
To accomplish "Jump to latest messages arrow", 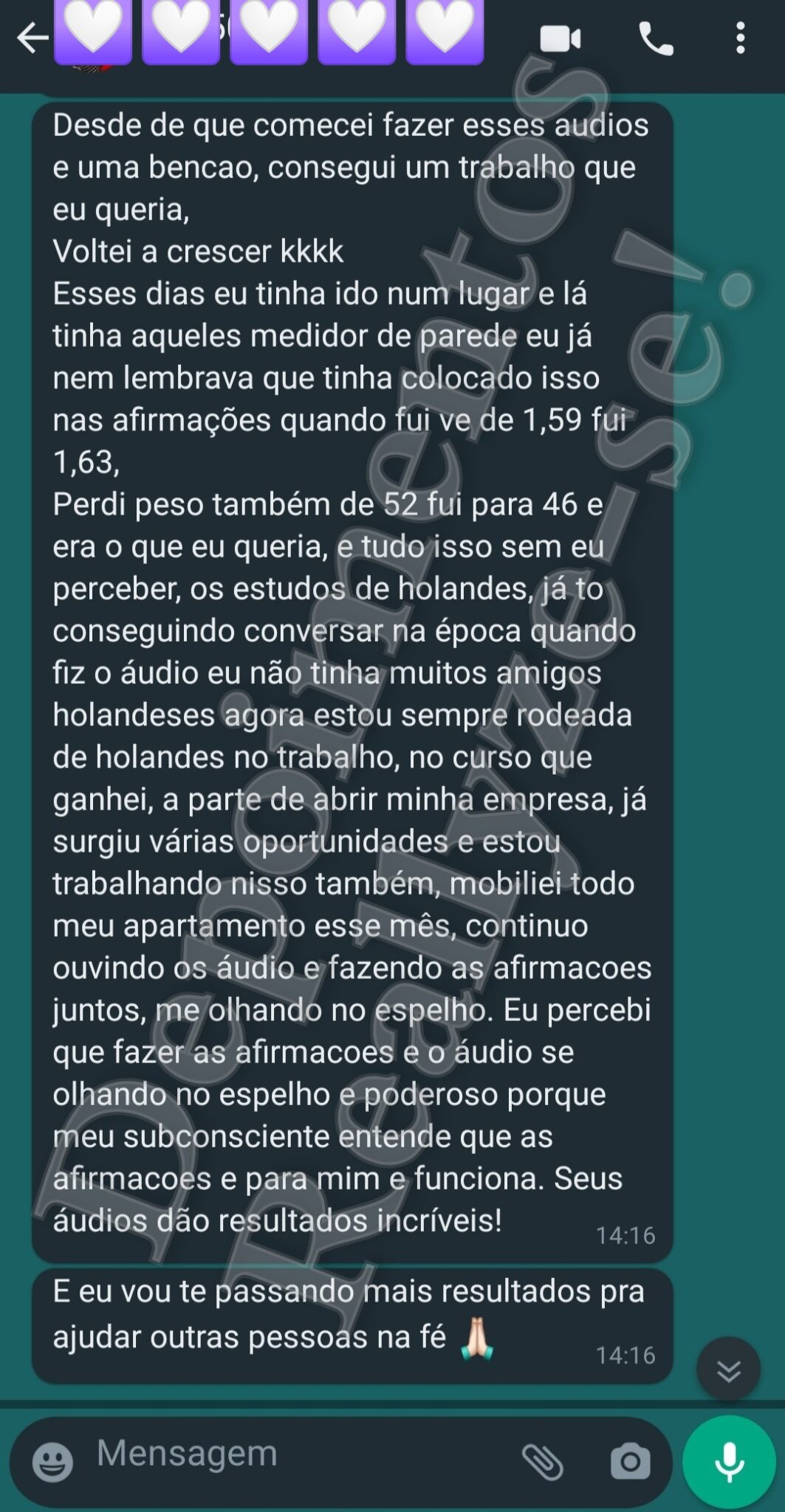I will [729, 1370].
